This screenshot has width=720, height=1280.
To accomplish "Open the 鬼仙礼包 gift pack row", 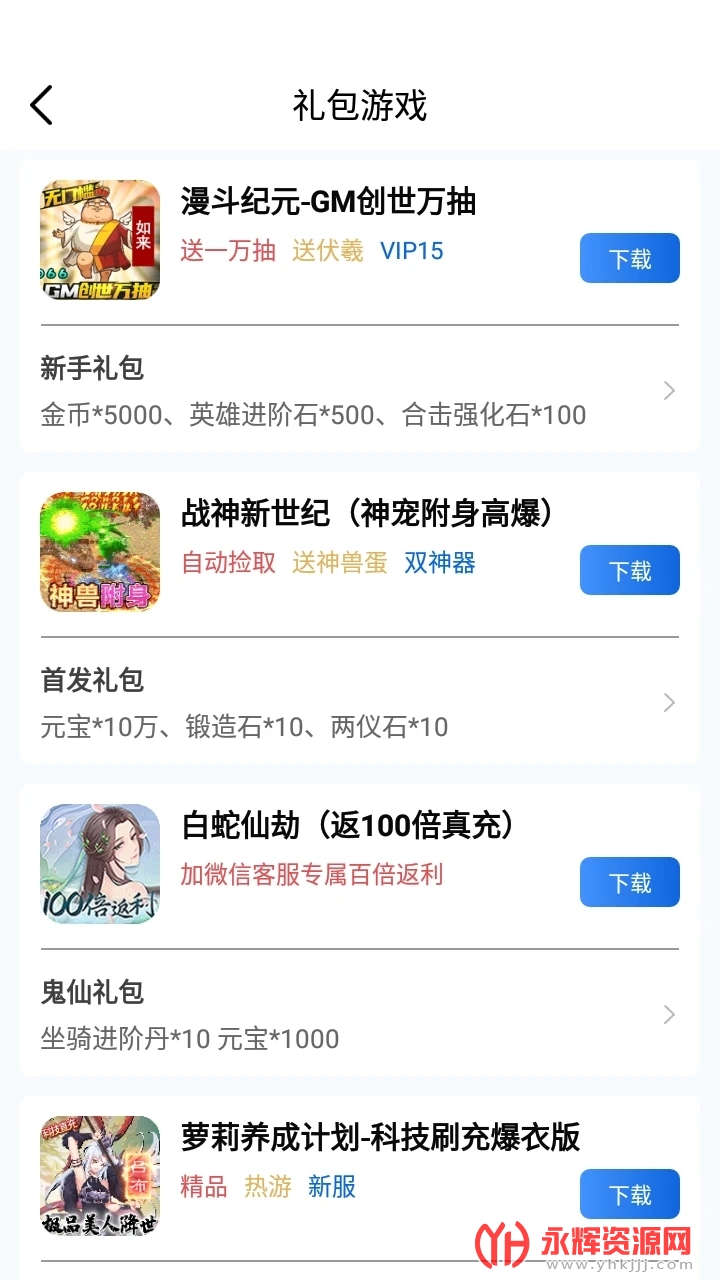I will click(x=360, y=1015).
